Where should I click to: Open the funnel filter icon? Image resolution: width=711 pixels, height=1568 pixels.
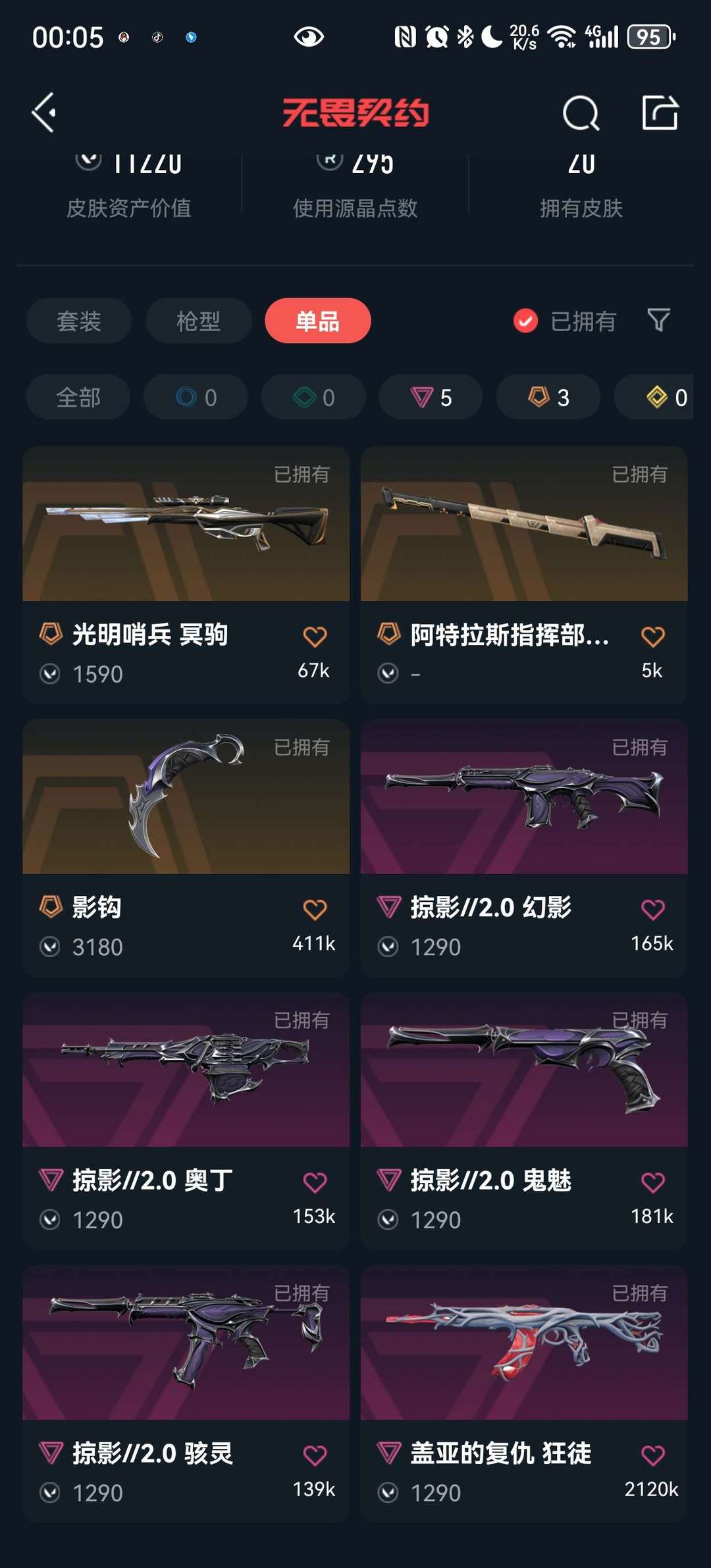[x=658, y=320]
